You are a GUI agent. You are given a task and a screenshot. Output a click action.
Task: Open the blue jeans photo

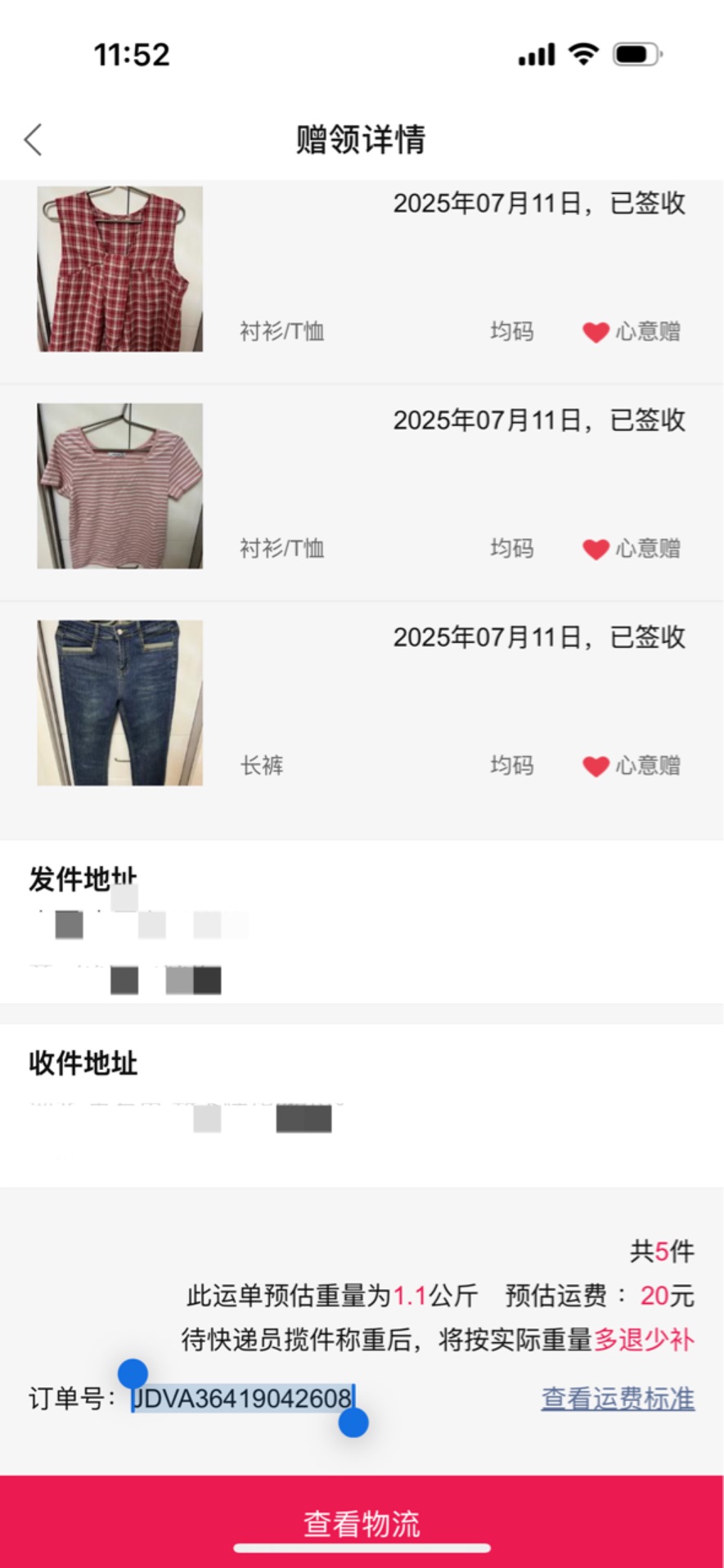pyautogui.click(x=120, y=703)
